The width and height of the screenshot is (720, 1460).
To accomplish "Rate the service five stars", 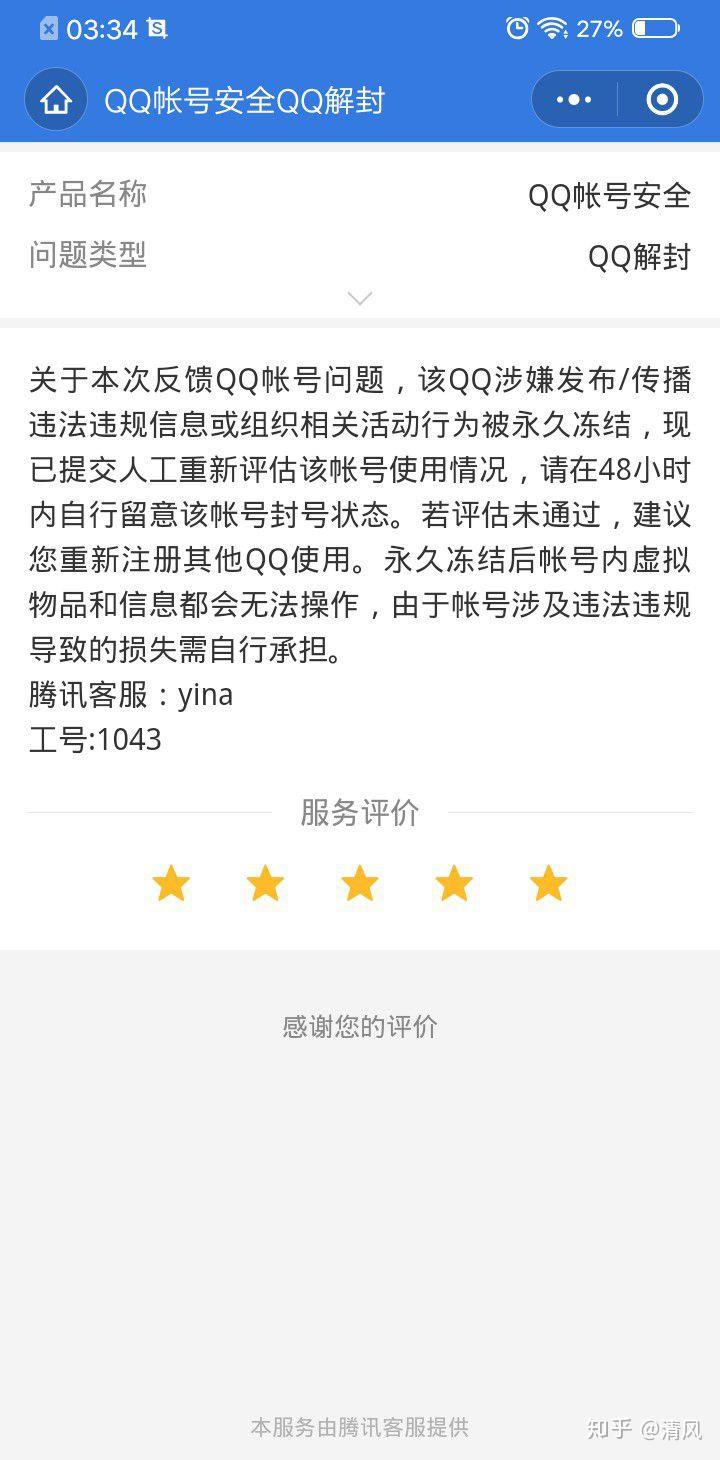I will click(x=548, y=885).
